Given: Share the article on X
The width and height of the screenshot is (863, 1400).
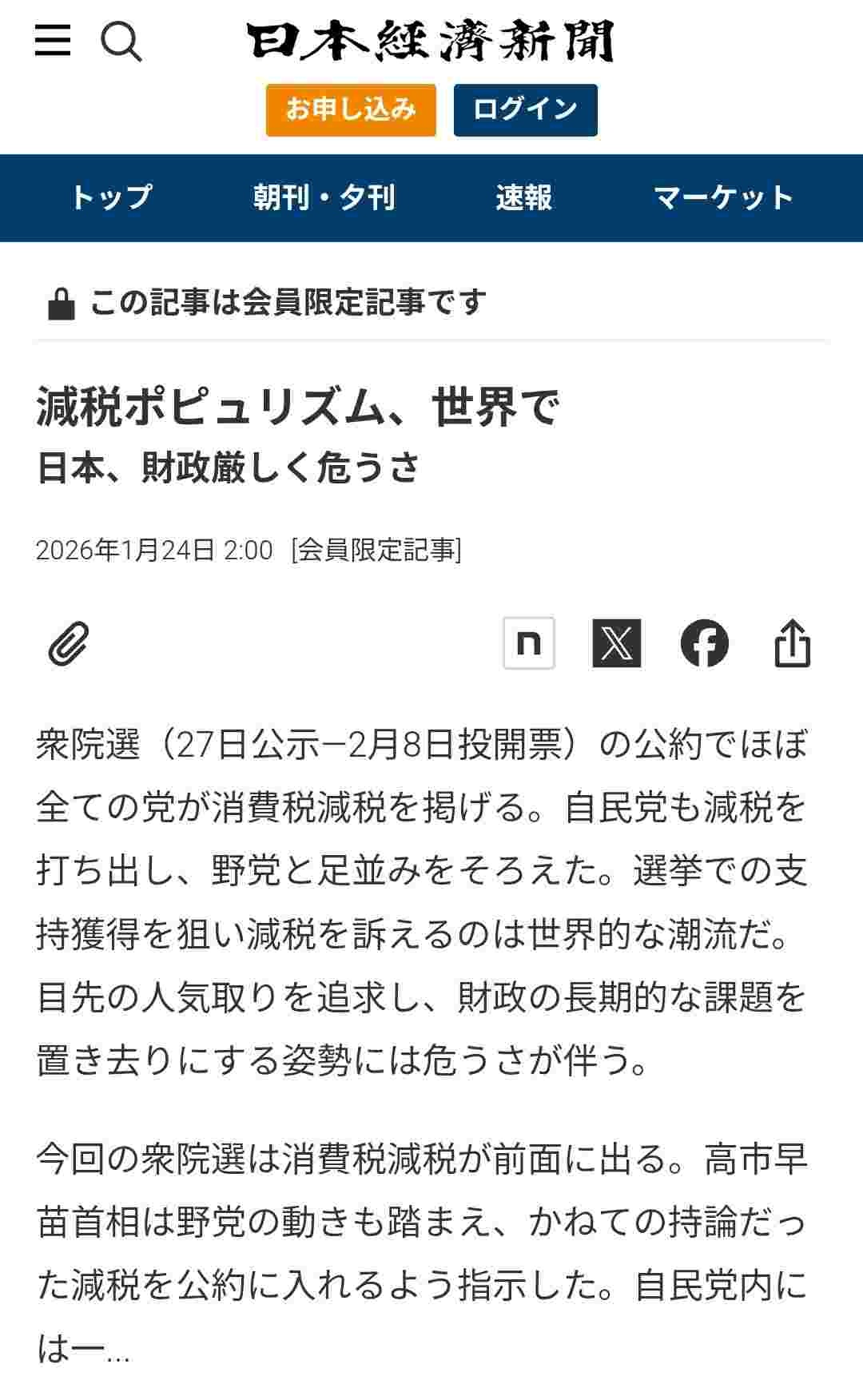Looking at the screenshot, I should pos(616,642).
